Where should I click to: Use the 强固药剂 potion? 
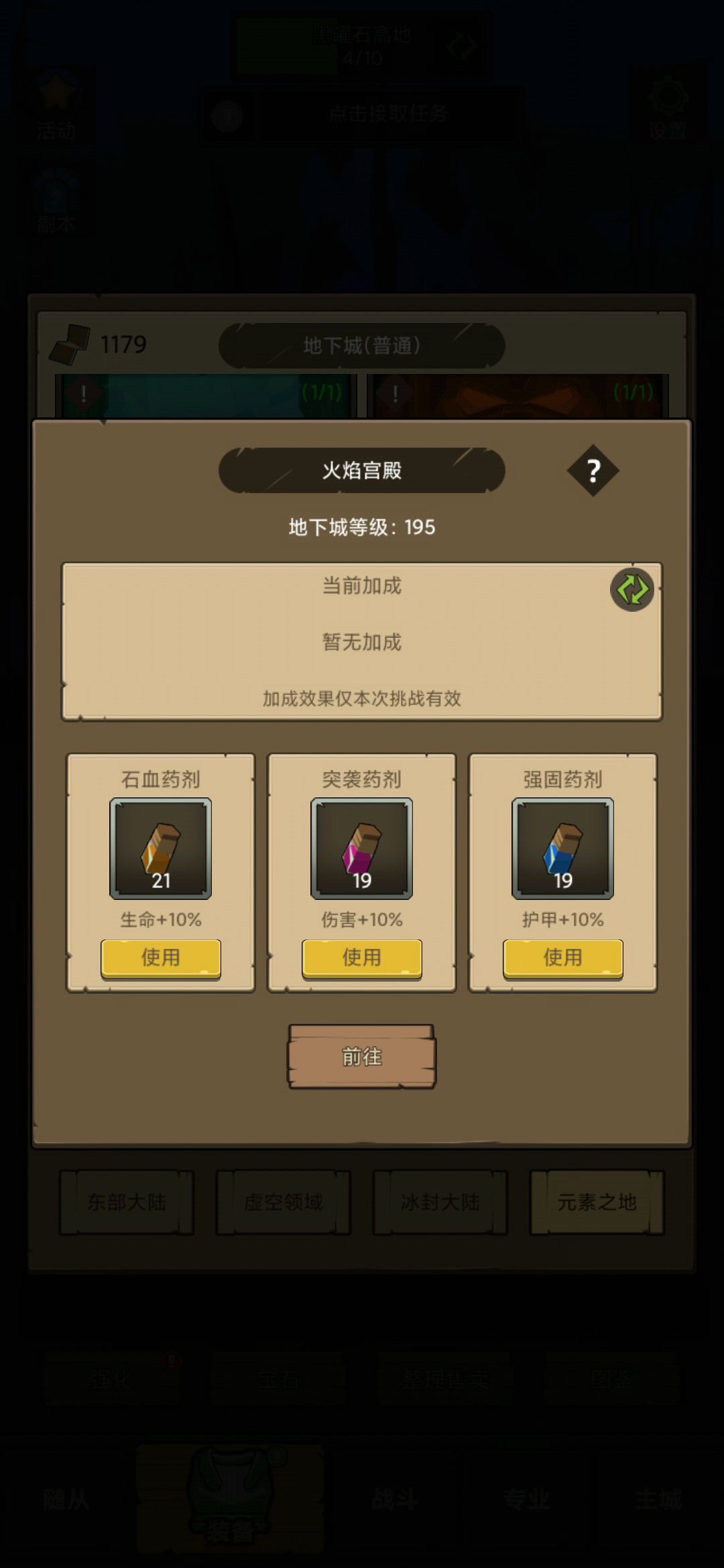coord(563,958)
